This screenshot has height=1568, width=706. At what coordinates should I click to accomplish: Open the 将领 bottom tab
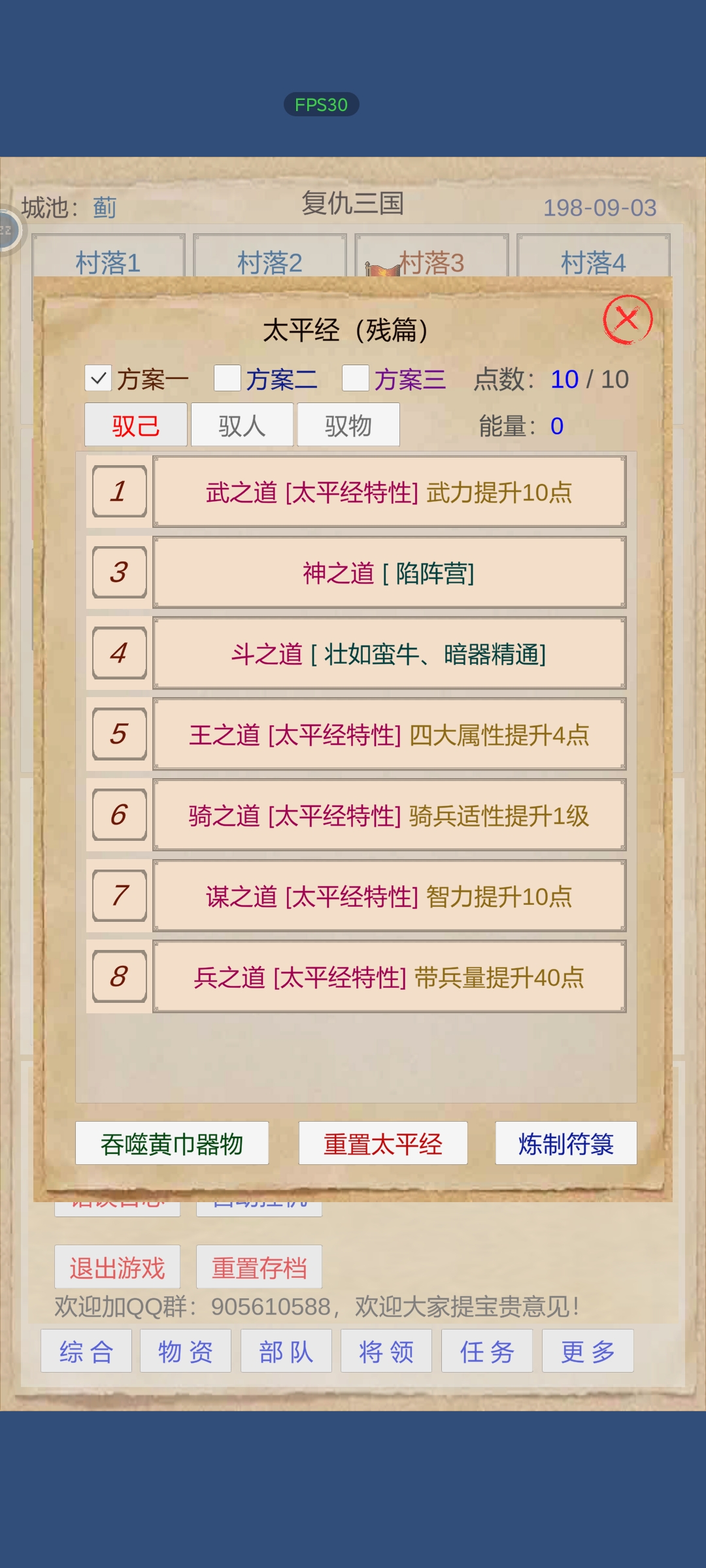click(x=386, y=1351)
